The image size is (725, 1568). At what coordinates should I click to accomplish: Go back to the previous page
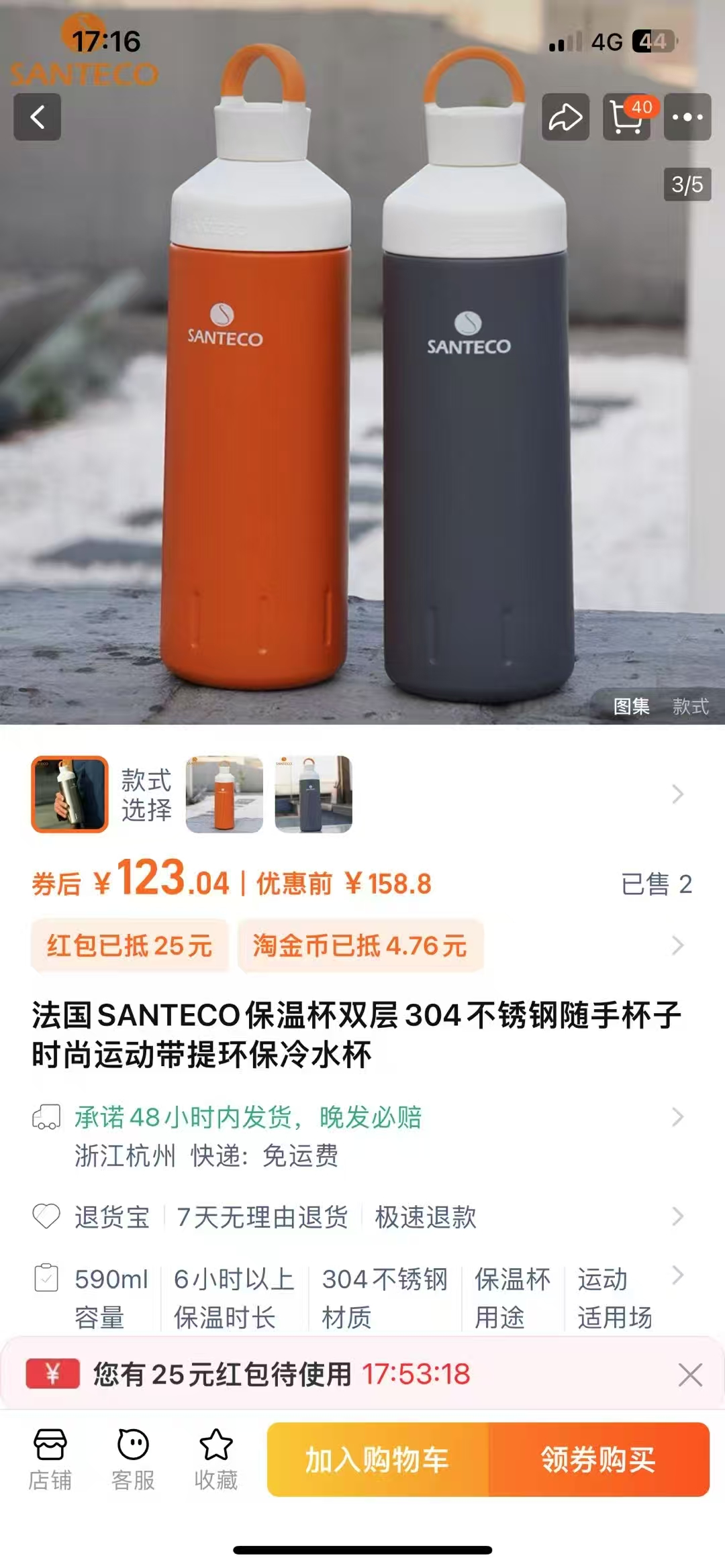[x=38, y=117]
